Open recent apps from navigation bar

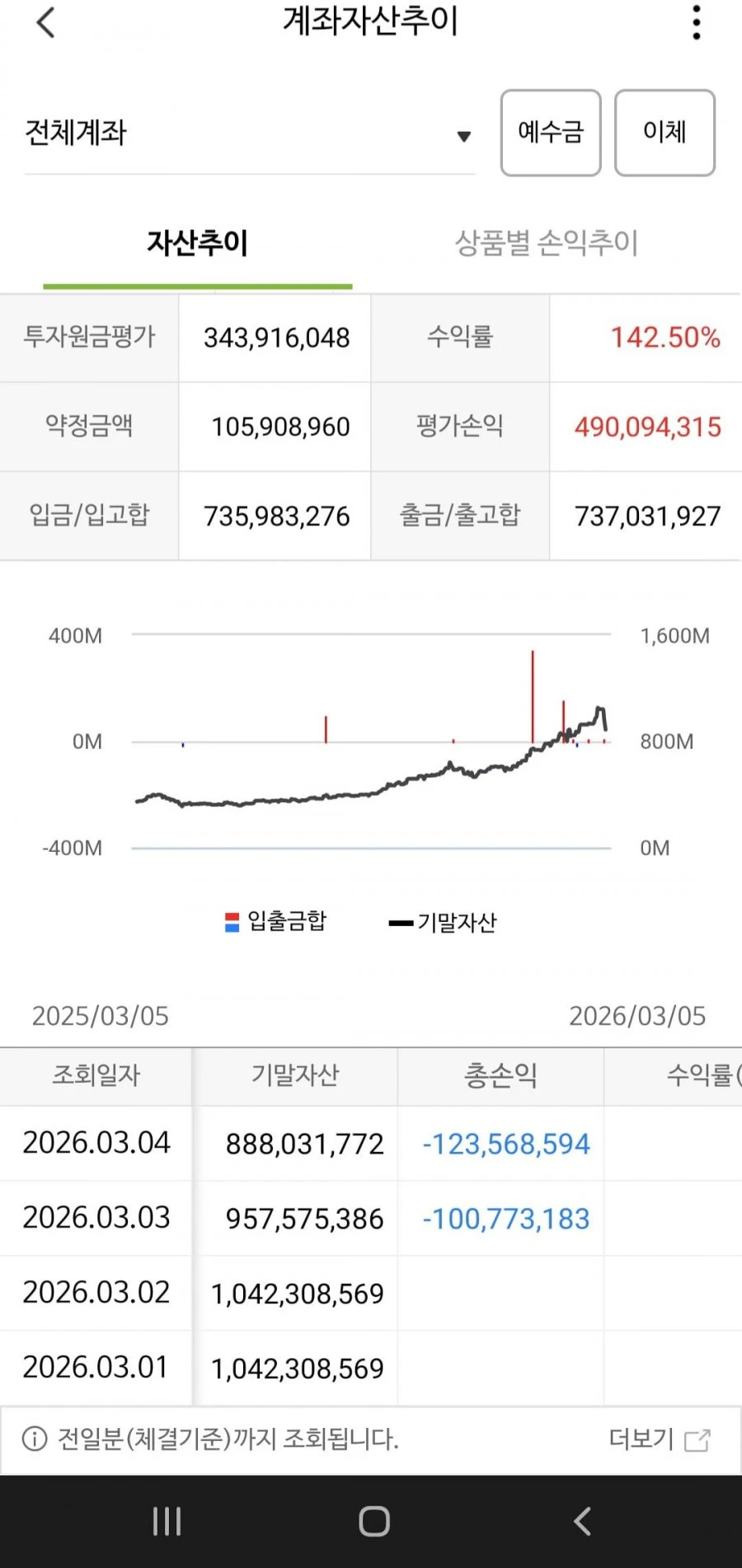pos(167,1521)
